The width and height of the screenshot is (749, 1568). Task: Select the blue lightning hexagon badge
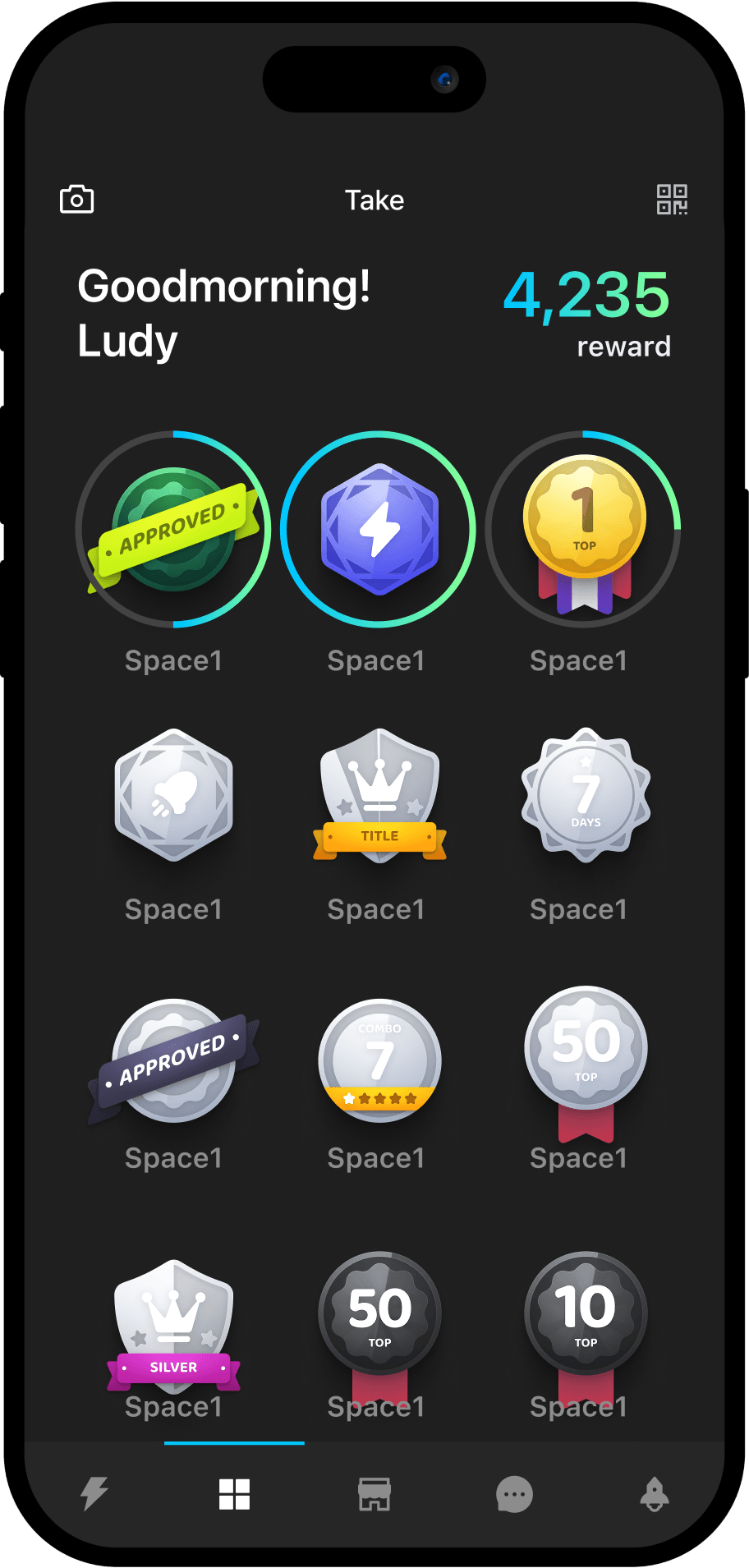coord(379,530)
